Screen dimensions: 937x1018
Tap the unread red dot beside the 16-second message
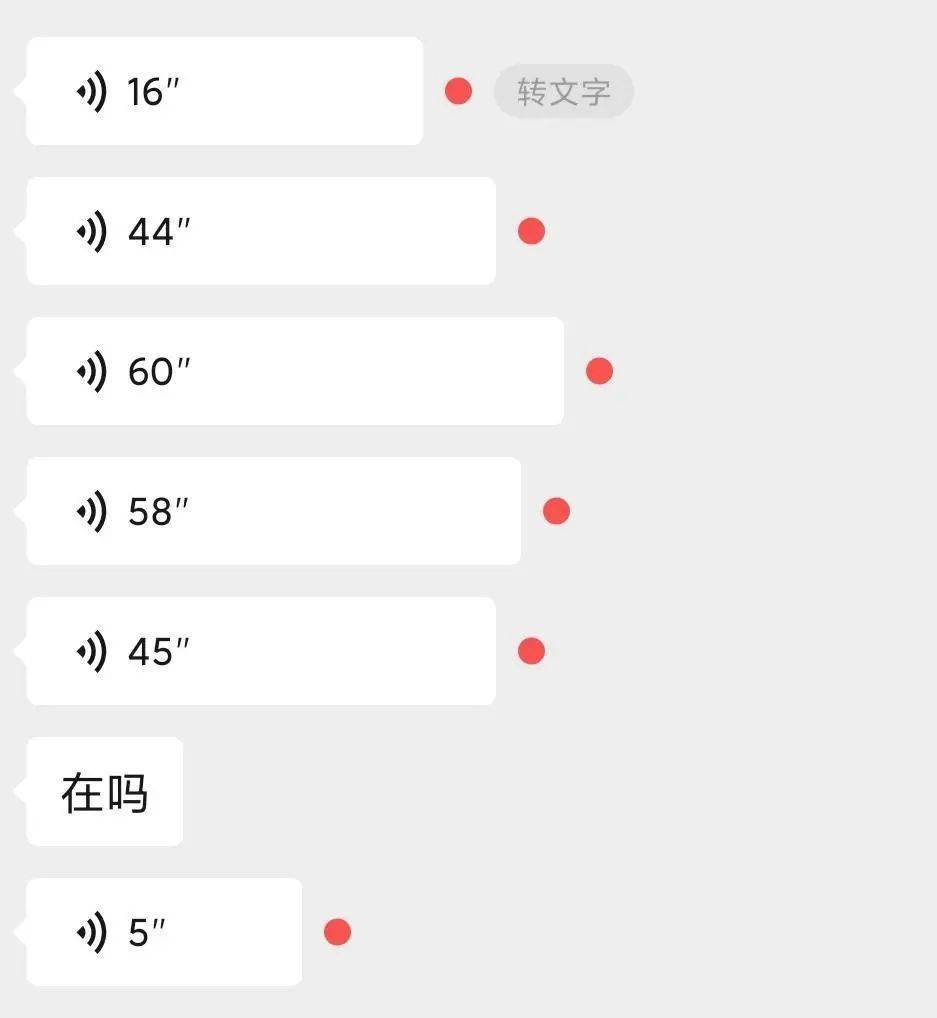click(458, 91)
